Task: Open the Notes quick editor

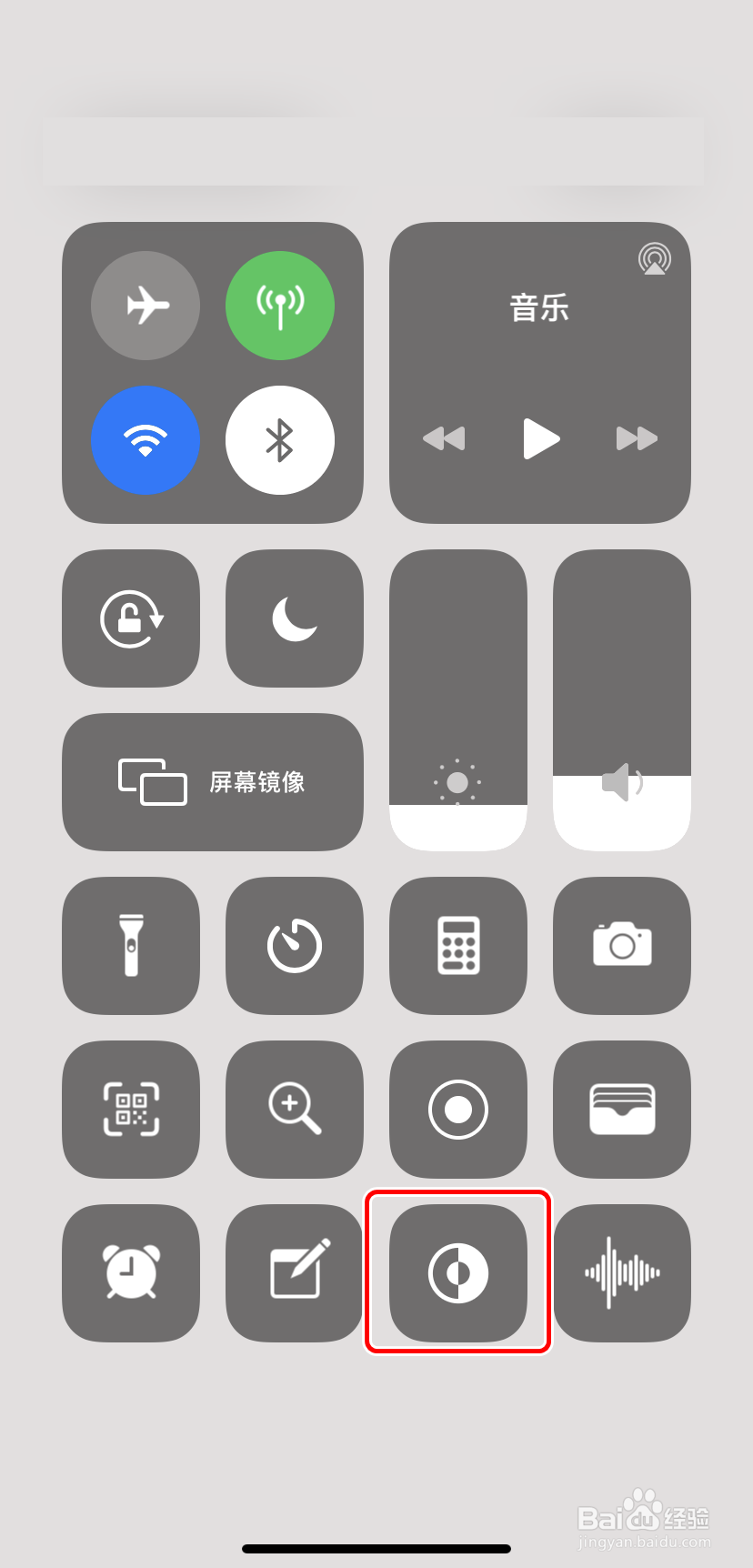Action: [x=294, y=1272]
